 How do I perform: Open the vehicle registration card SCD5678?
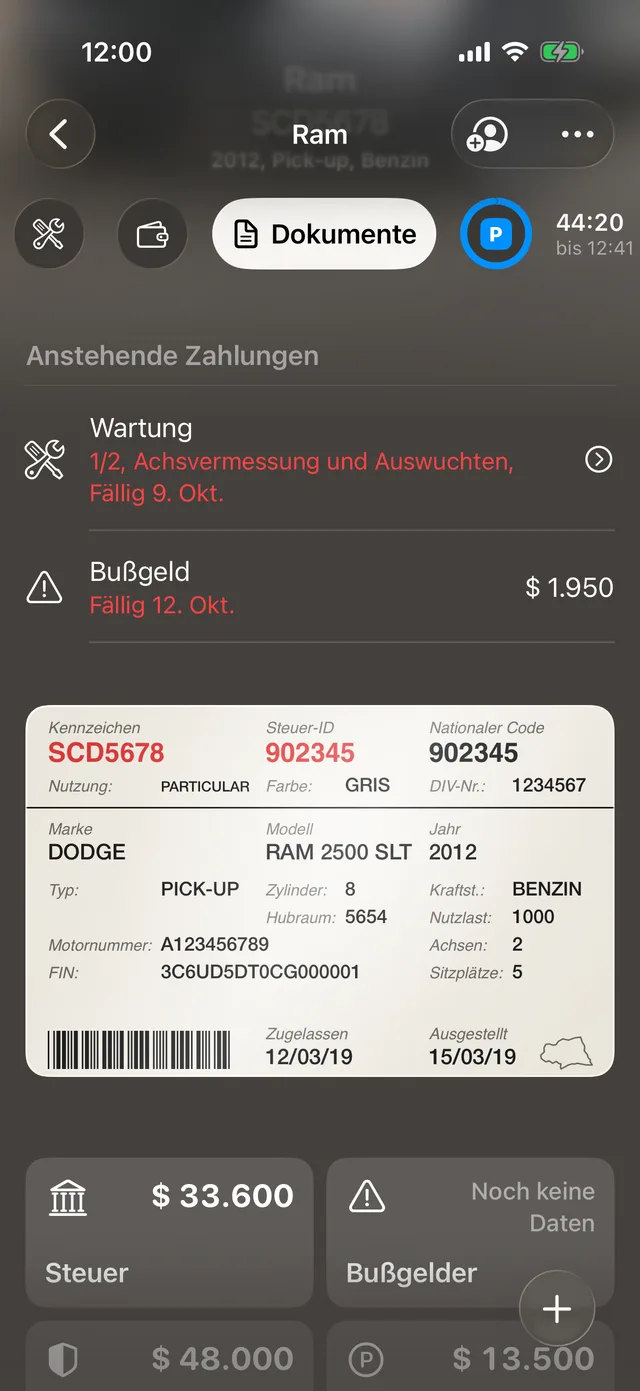(320, 891)
